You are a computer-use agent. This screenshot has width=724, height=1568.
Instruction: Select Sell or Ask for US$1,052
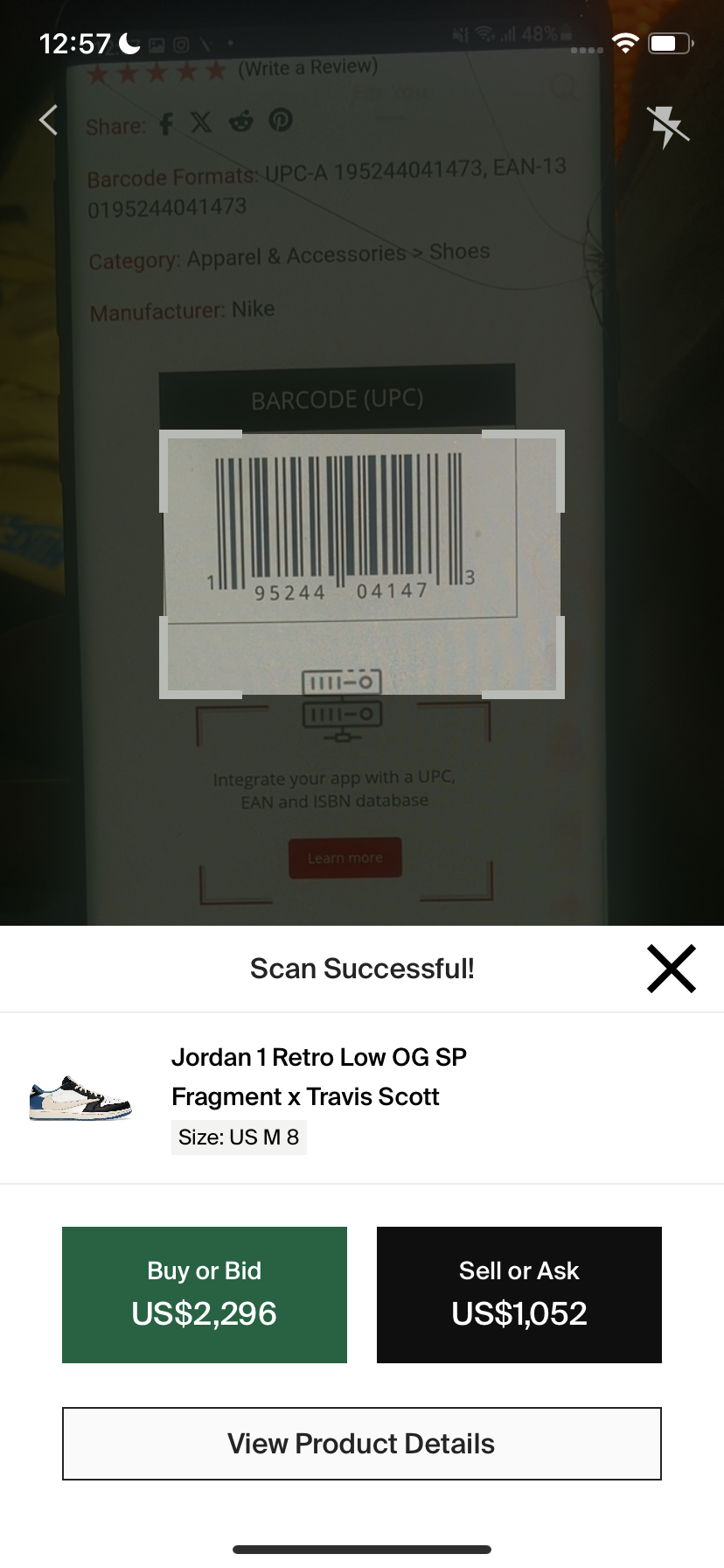[x=519, y=1294]
